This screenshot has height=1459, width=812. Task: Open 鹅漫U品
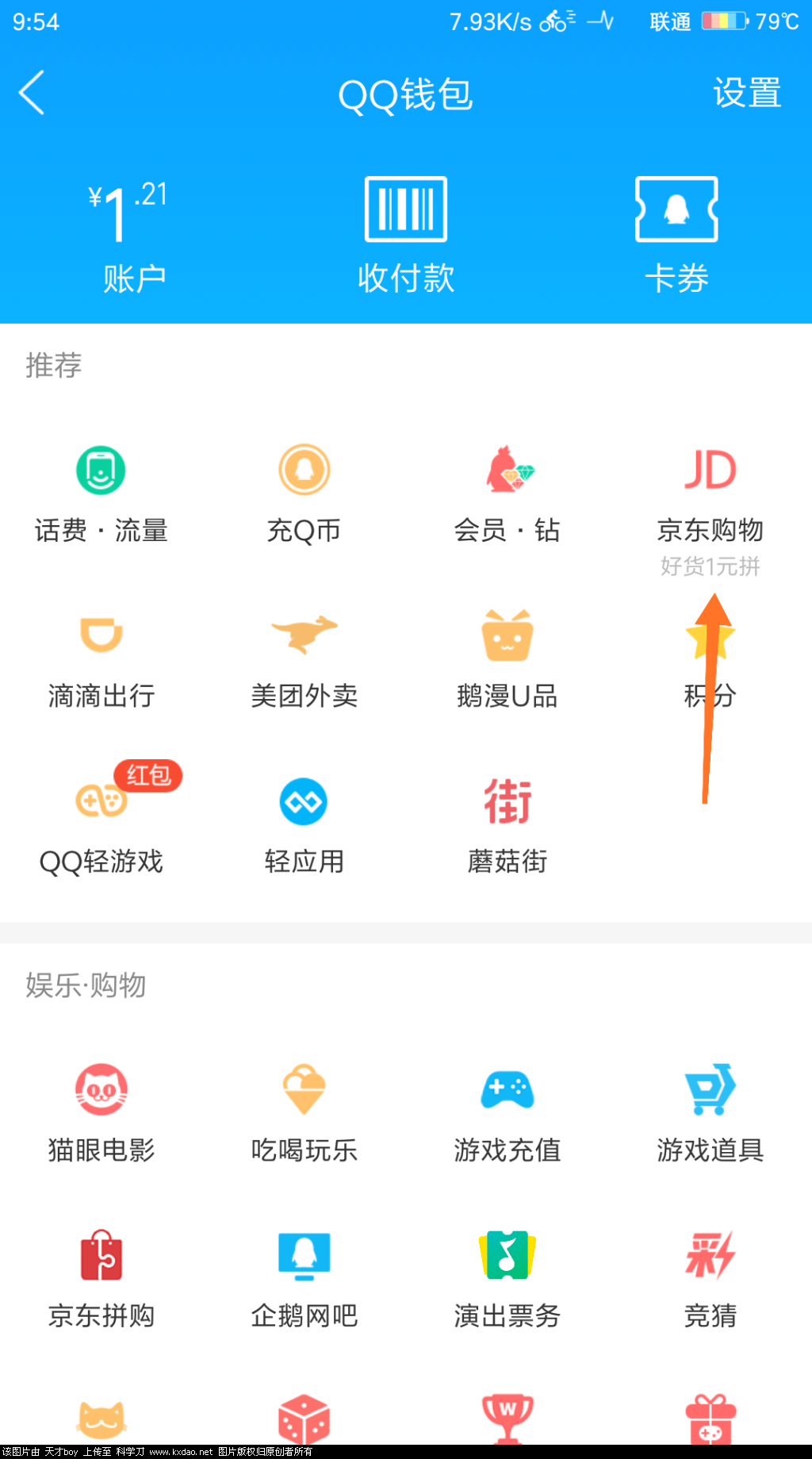point(507,659)
